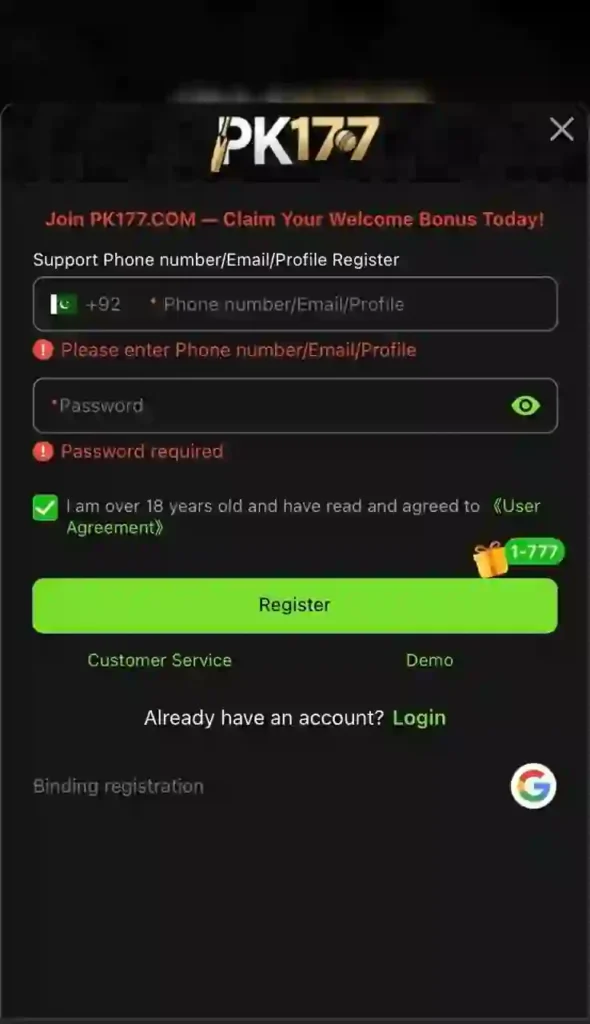This screenshot has height=1024, width=590.
Task: Focus the Password field
Action: [x=295, y=406]
